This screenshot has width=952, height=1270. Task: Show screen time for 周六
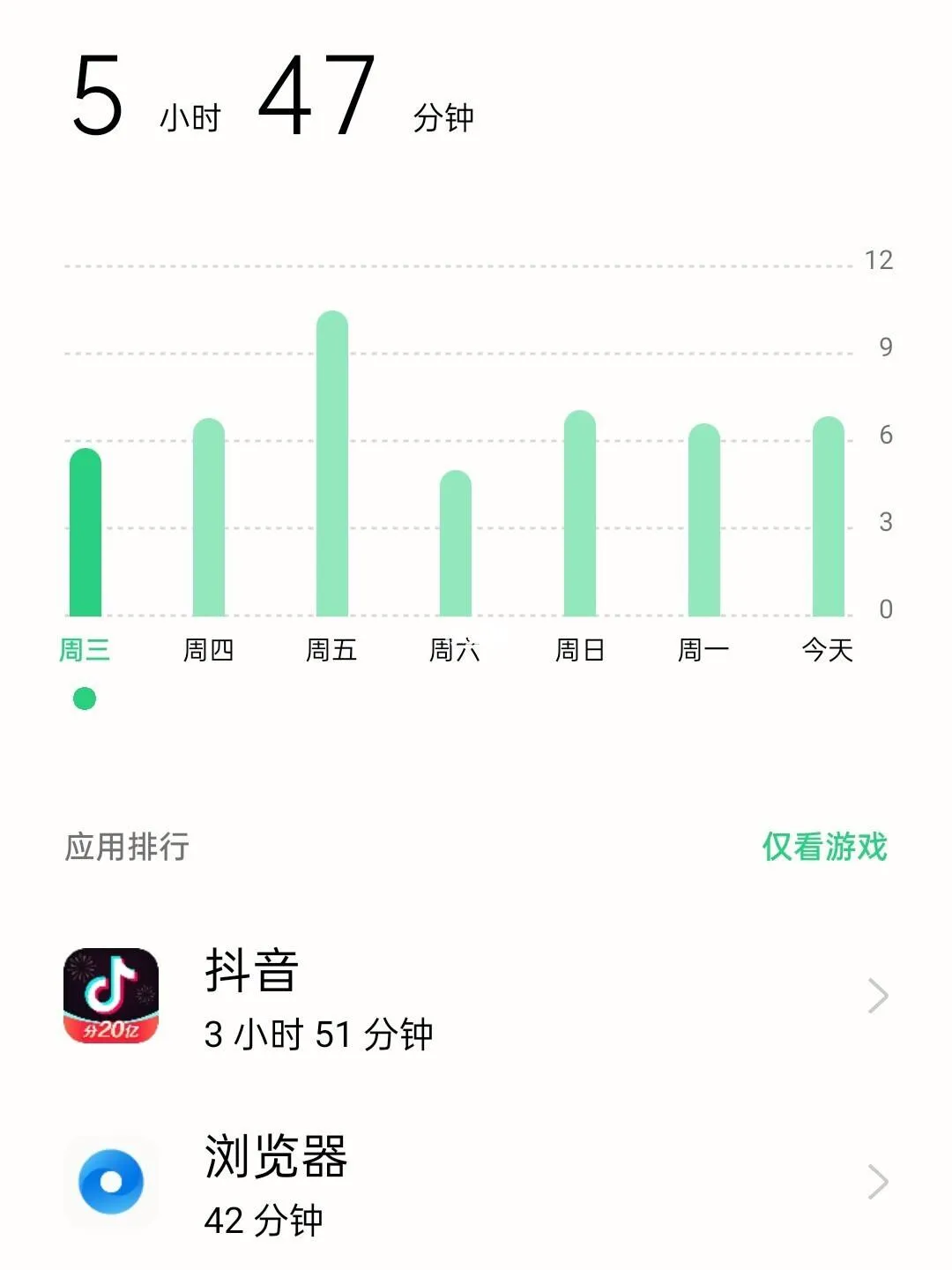[x=456, y=544]
